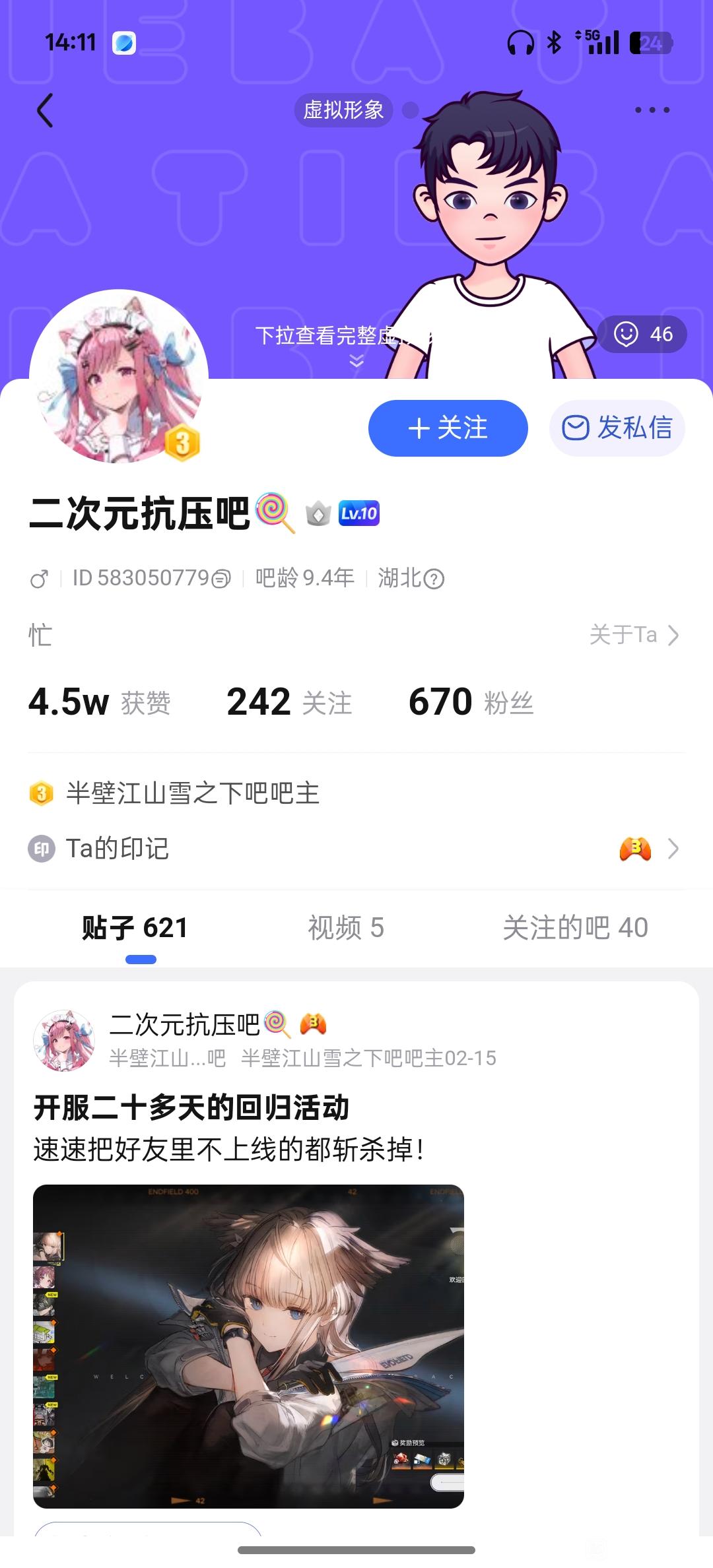Open the 半壁江山...吧 forum link
Screen dimensions: 713x1568
[x=167, y=1059]
